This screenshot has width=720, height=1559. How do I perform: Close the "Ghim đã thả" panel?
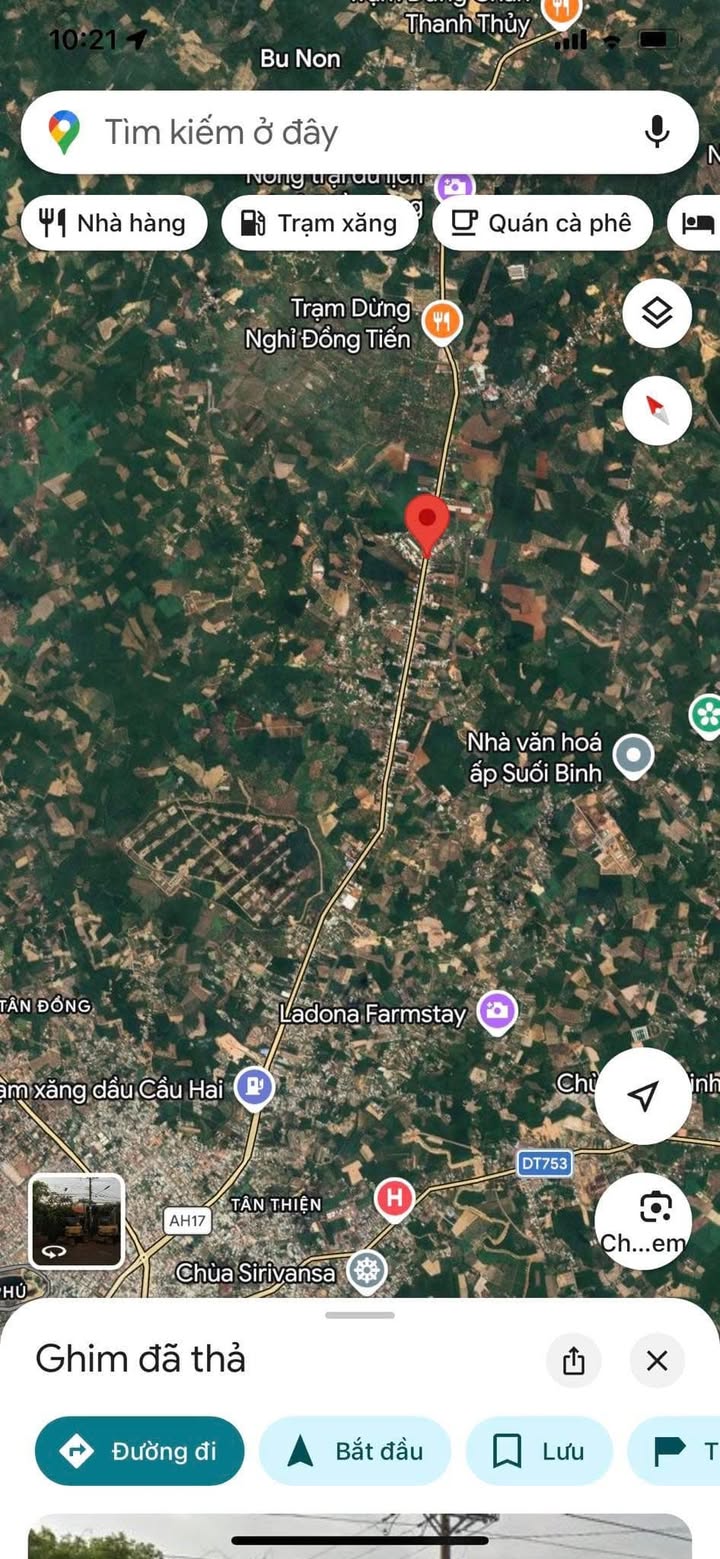[657, 1360]
